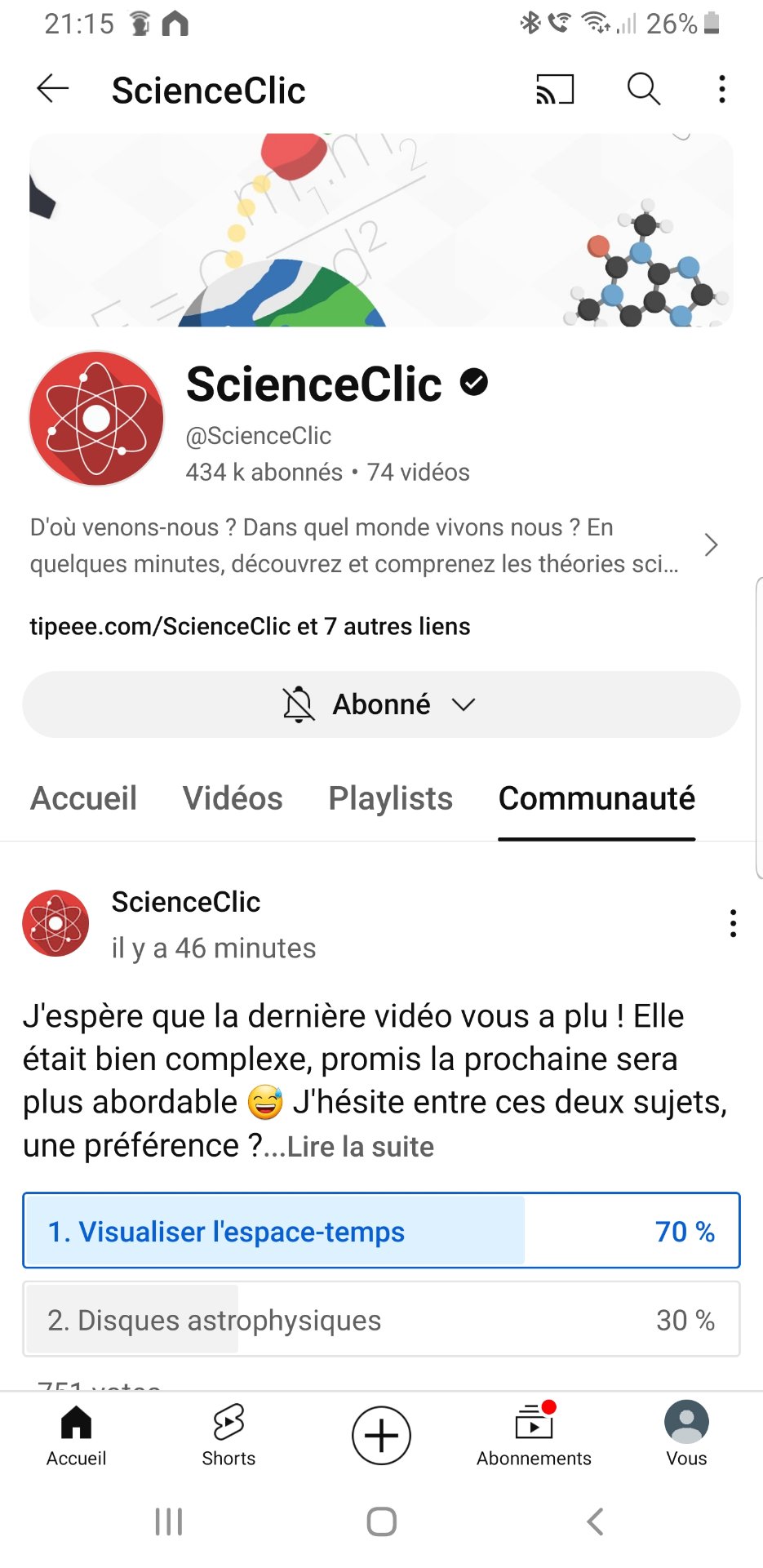The width and height of the screenshot is (763, 1568).
Task: Switch to the Playlists tab
Action: point(390,798)
